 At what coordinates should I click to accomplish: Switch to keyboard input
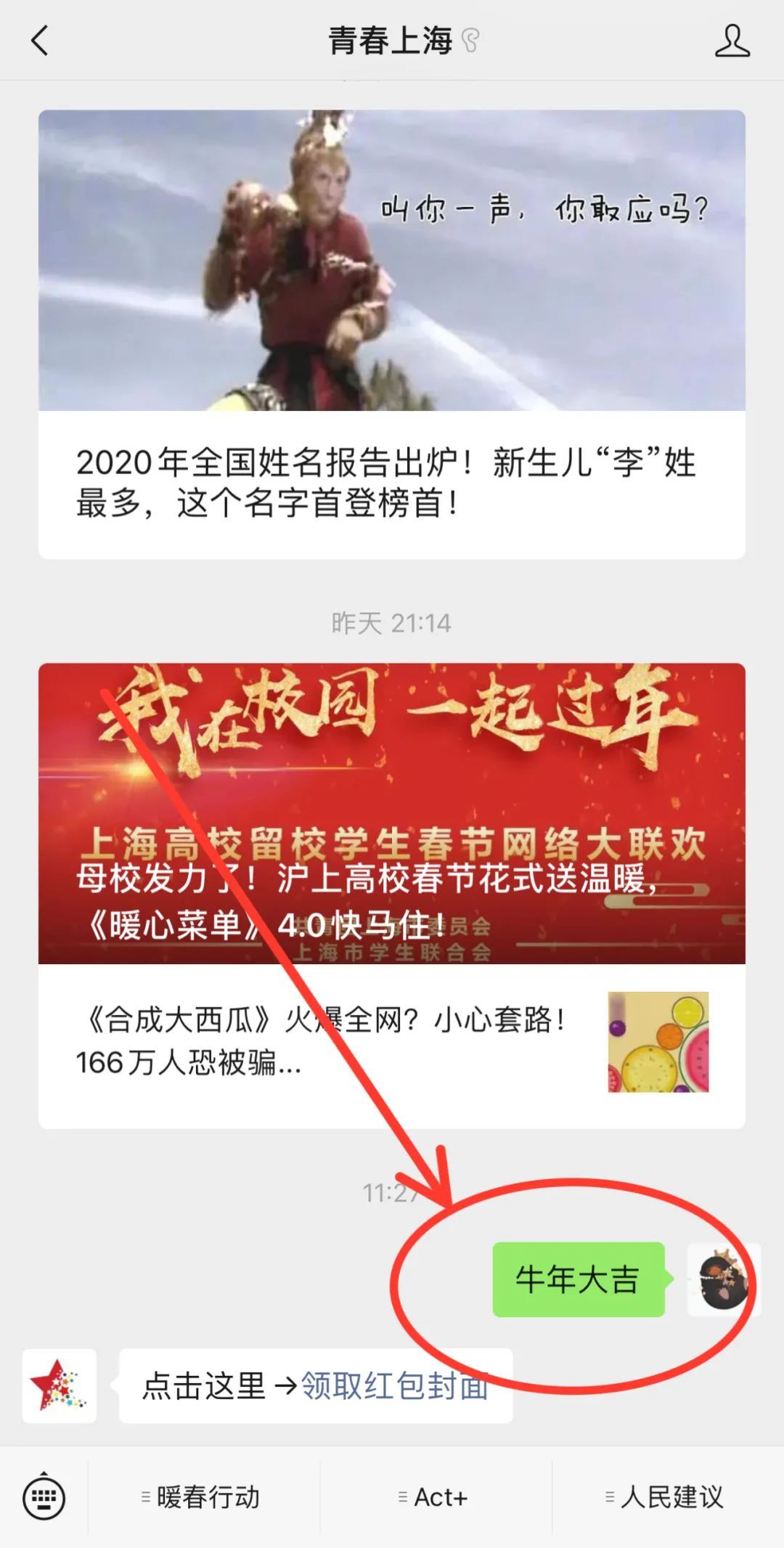coord(44,1497)
